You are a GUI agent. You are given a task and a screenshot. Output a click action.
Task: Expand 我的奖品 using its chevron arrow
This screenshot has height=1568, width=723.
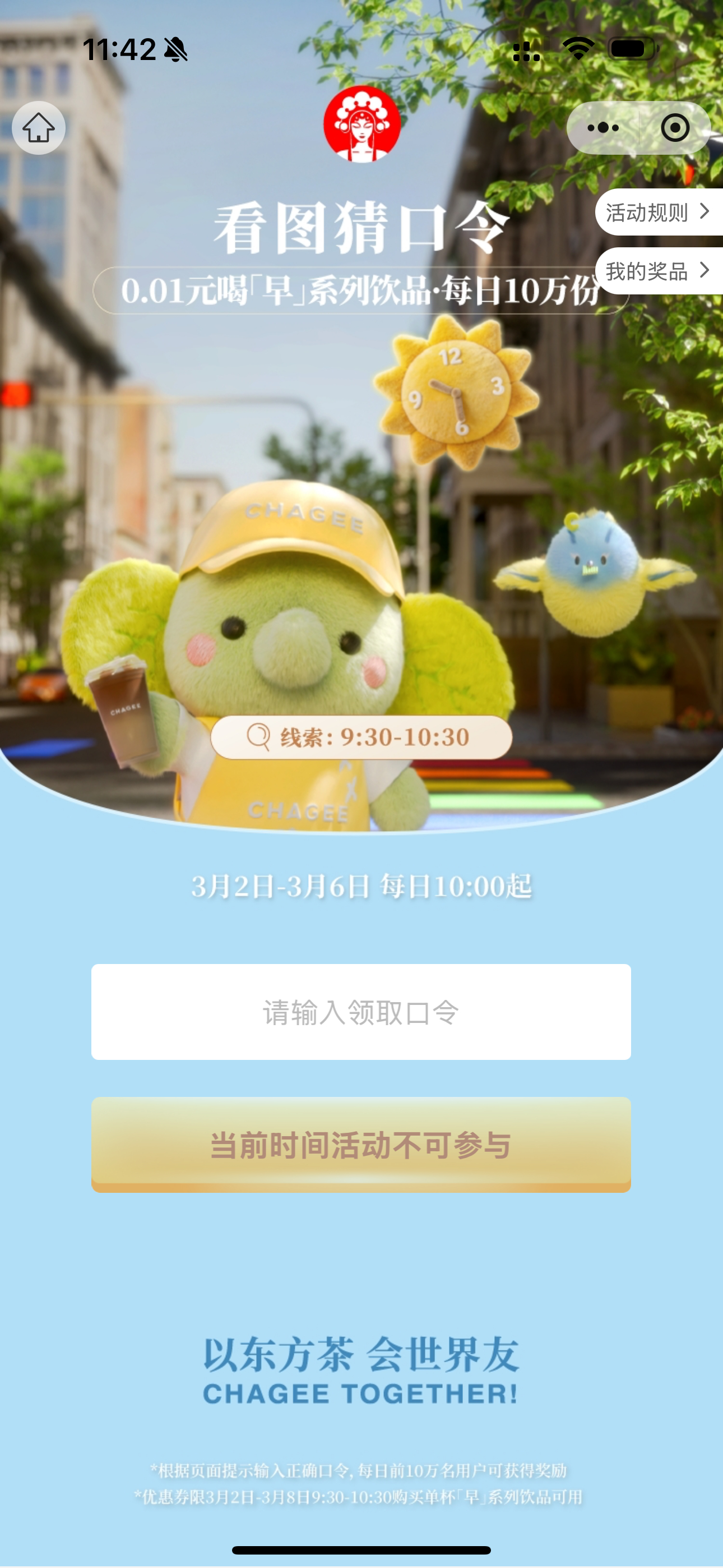706,269
